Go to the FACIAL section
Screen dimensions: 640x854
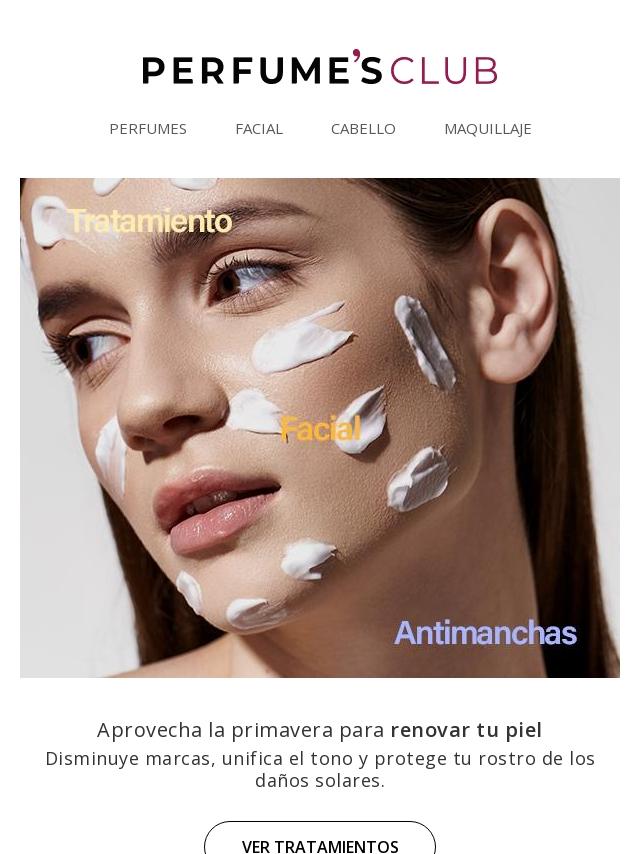(x=259, y=129)
